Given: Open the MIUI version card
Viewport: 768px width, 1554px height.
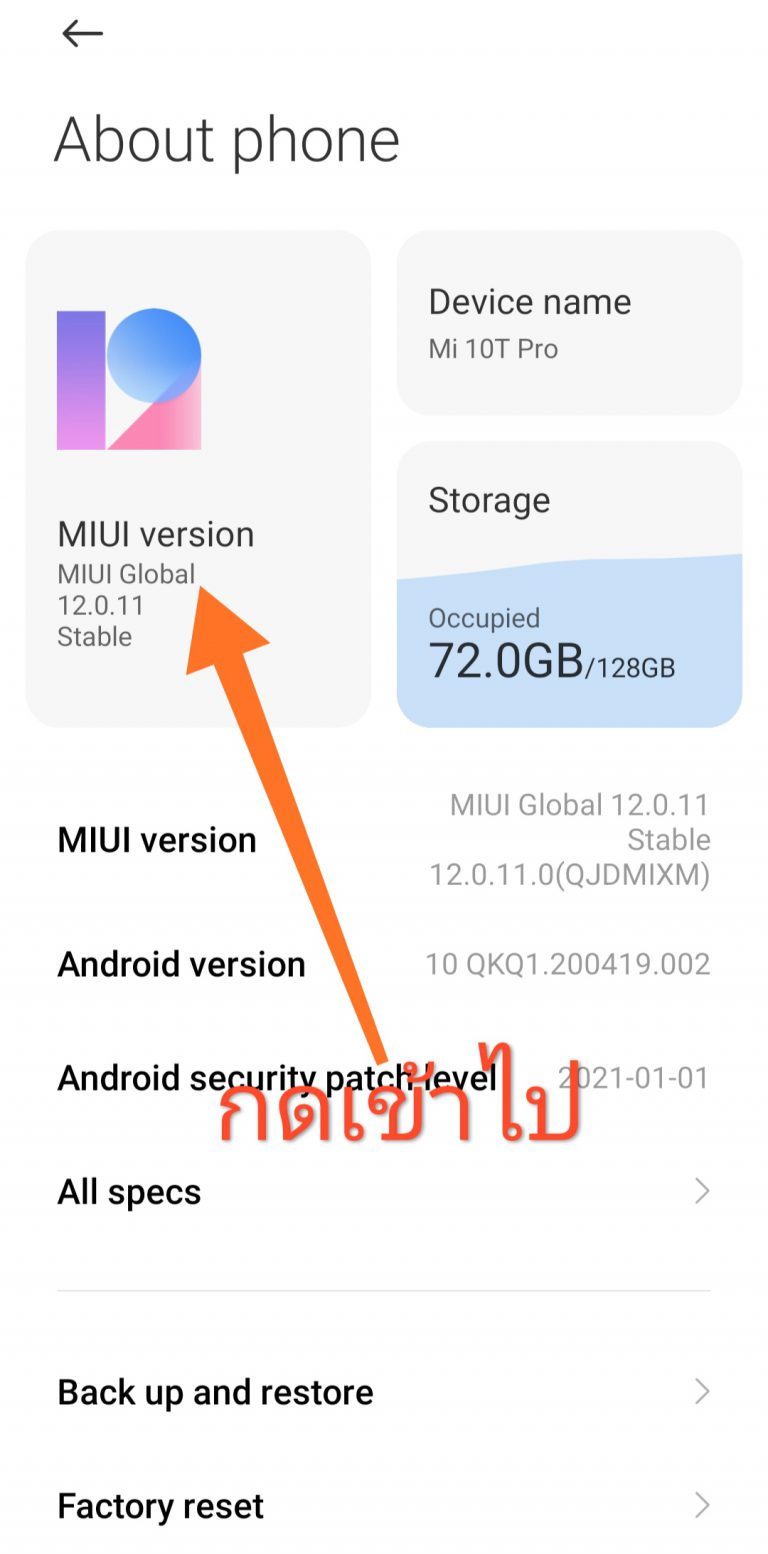Looking at the screenshot, I should coord(198,478).
